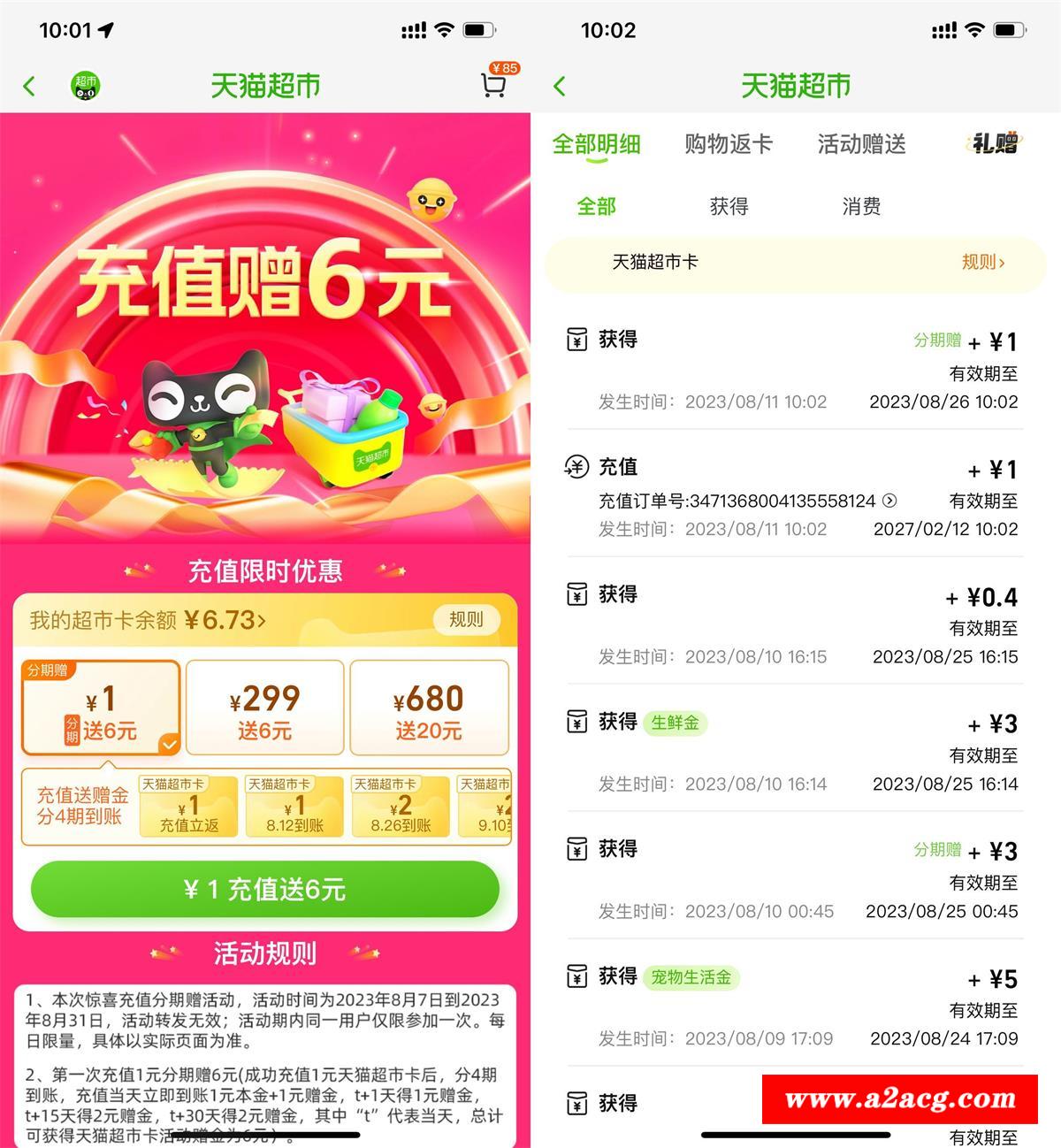Pick the ¥680 送20元 recharge option
Screen dimensions: 1061x1148
tap(429, 708)
